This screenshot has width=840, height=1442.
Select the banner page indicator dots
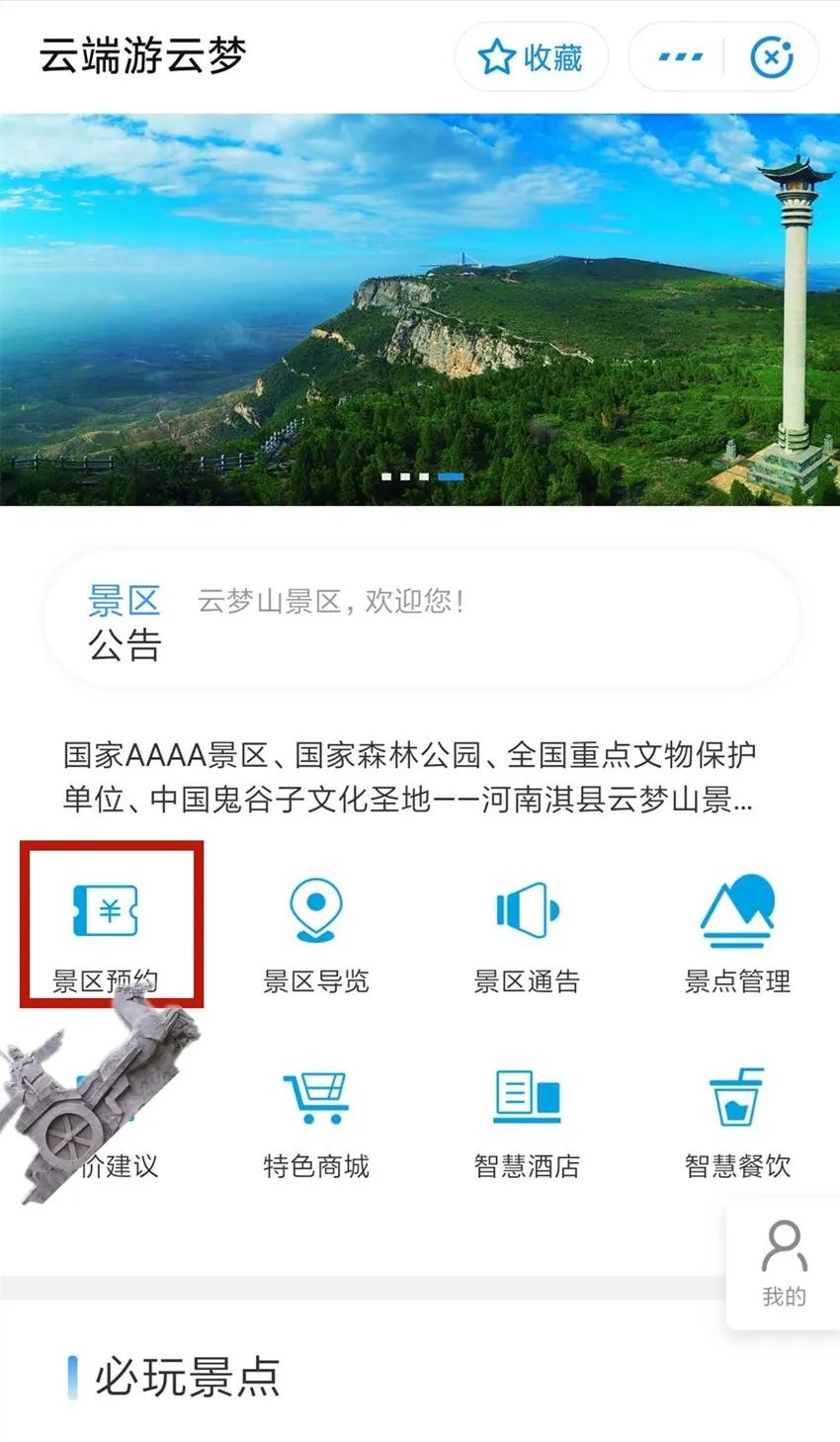(423, 476)
